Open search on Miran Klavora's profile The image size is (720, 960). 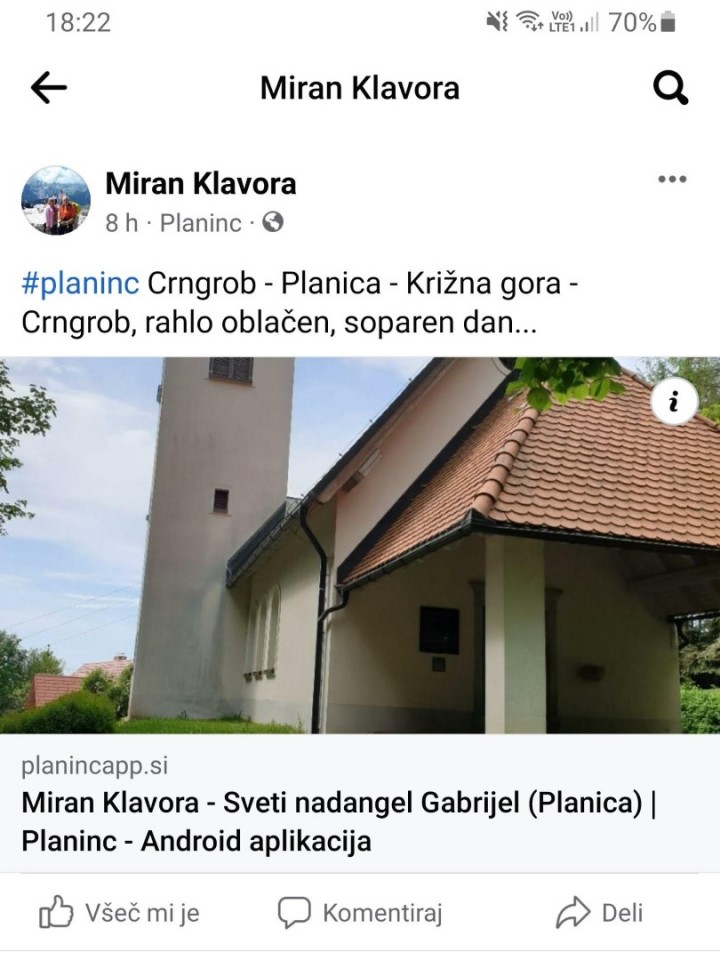click(x=670, y=88)
